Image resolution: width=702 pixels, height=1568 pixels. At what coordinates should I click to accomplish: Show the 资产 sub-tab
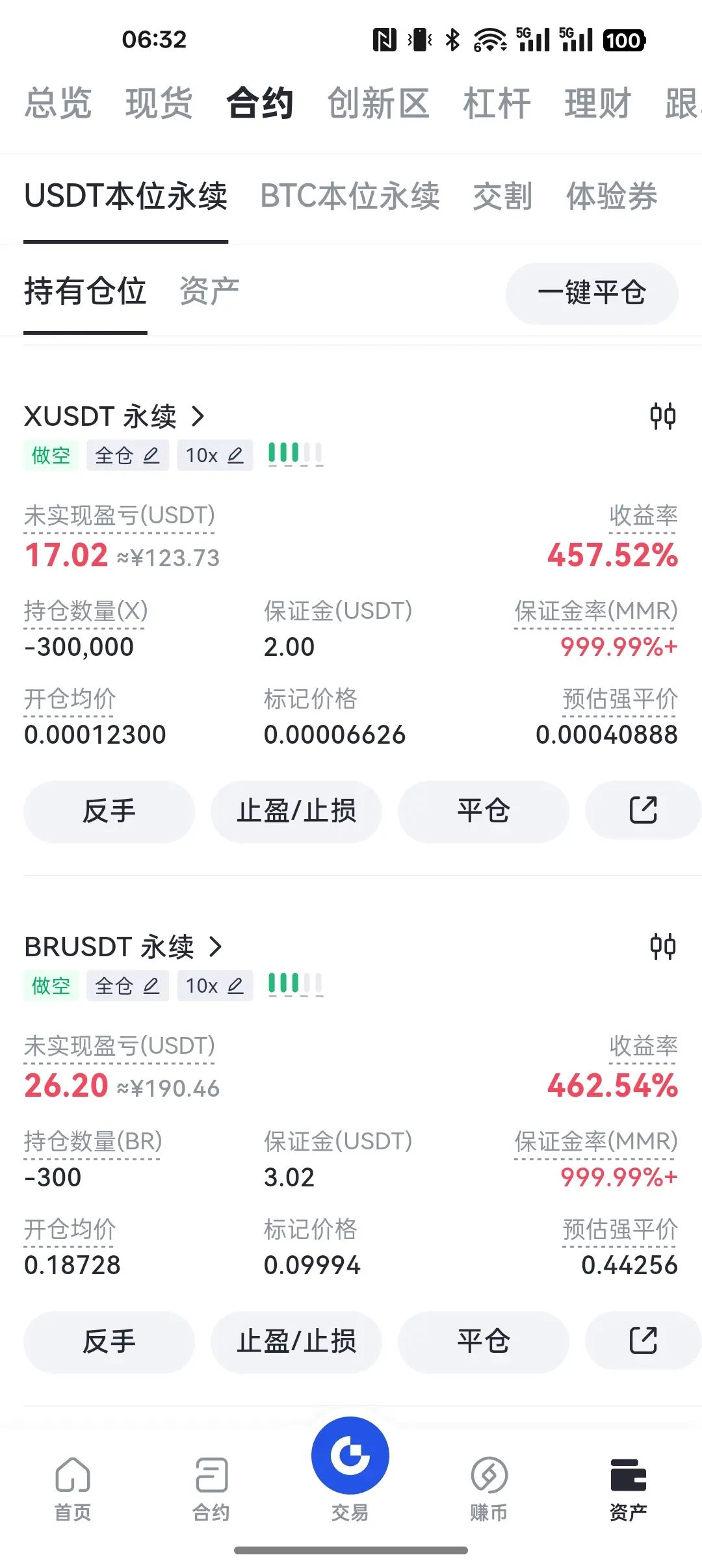pos(209,291)
